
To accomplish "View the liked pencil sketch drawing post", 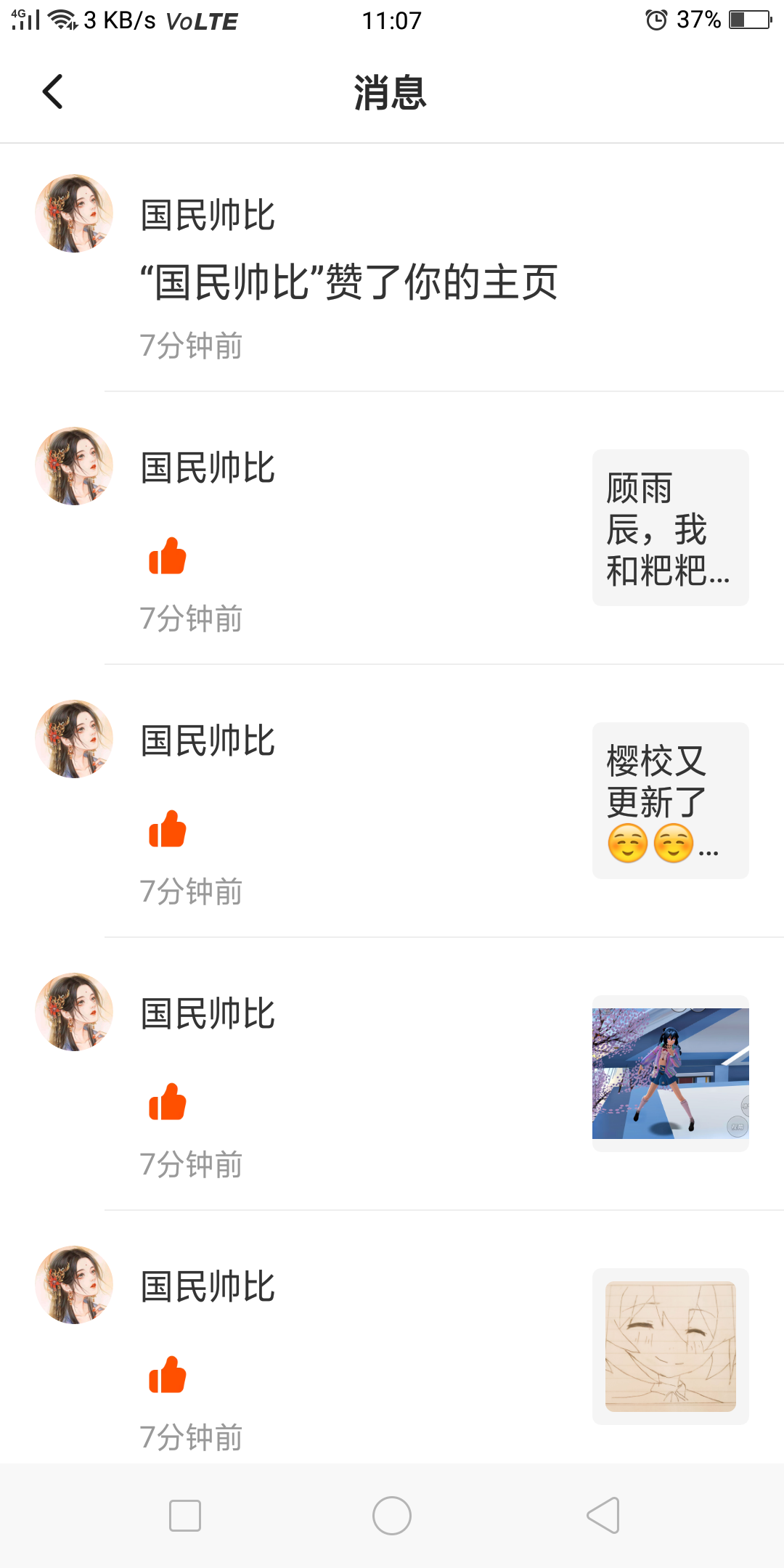I will 670,1346.
